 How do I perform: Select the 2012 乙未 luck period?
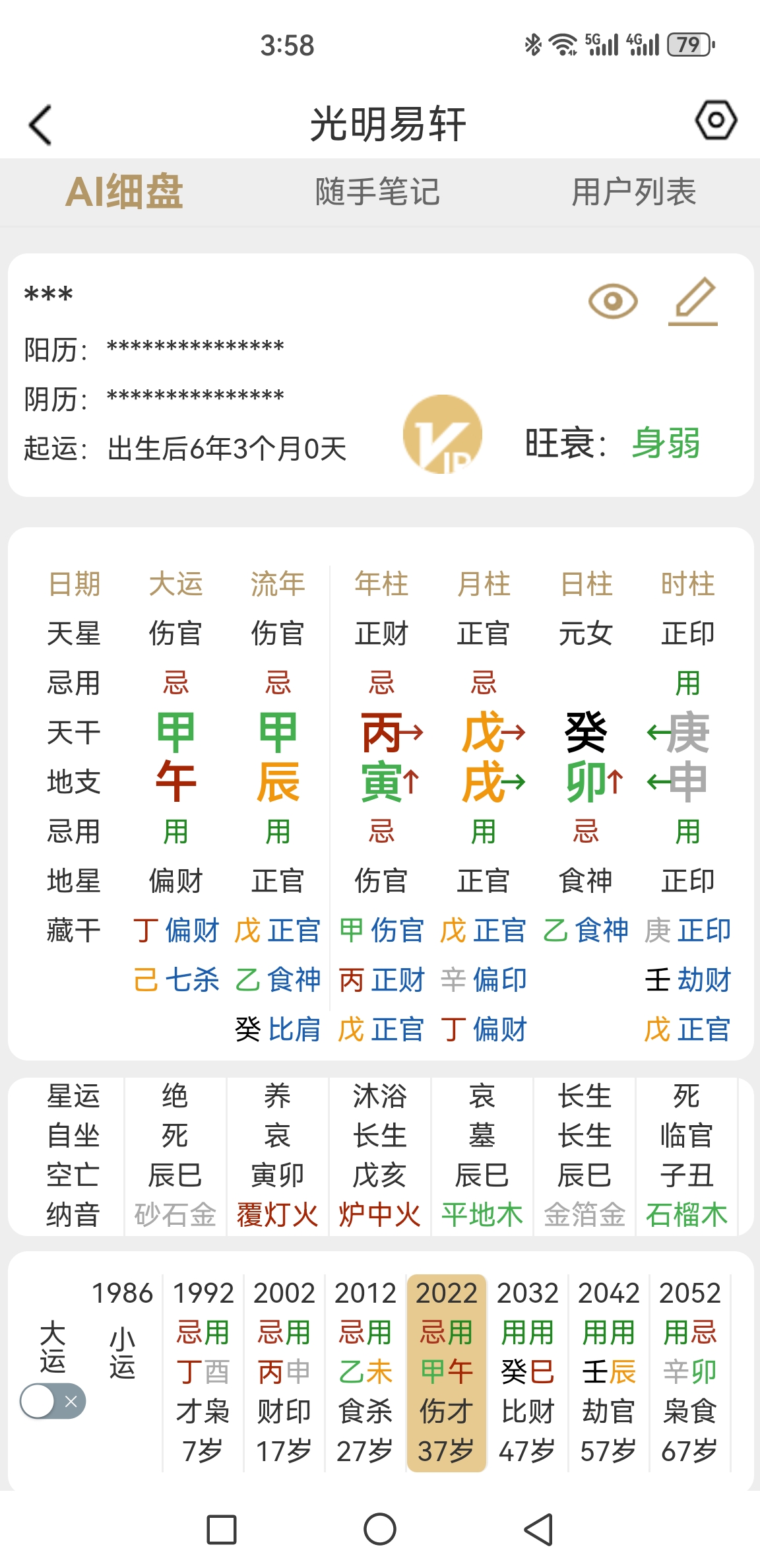(x=365, y=1373)
